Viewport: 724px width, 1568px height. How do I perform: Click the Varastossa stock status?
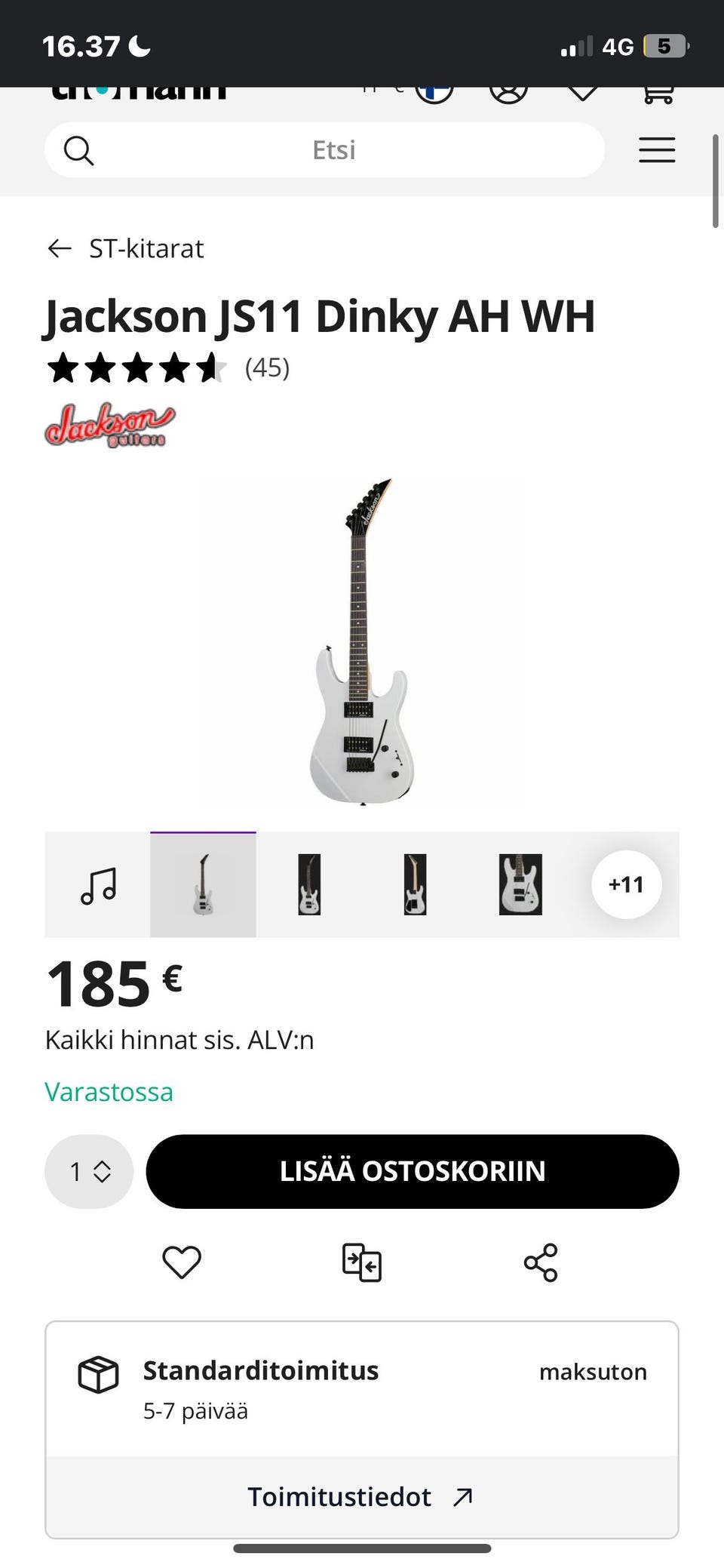coord(109,1092)
